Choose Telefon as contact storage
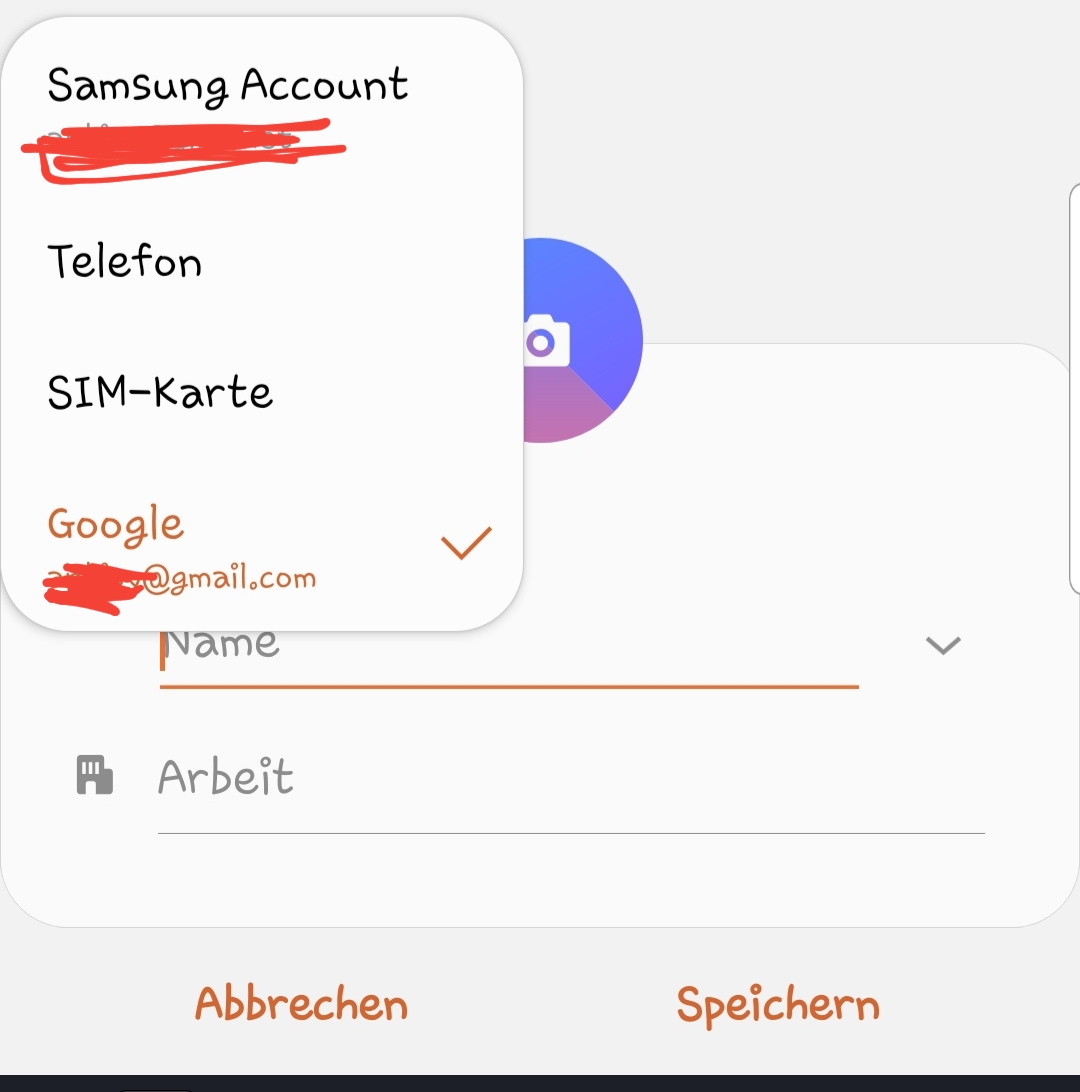Screen dimensions: 1080x1092 [x=125, y=262]
